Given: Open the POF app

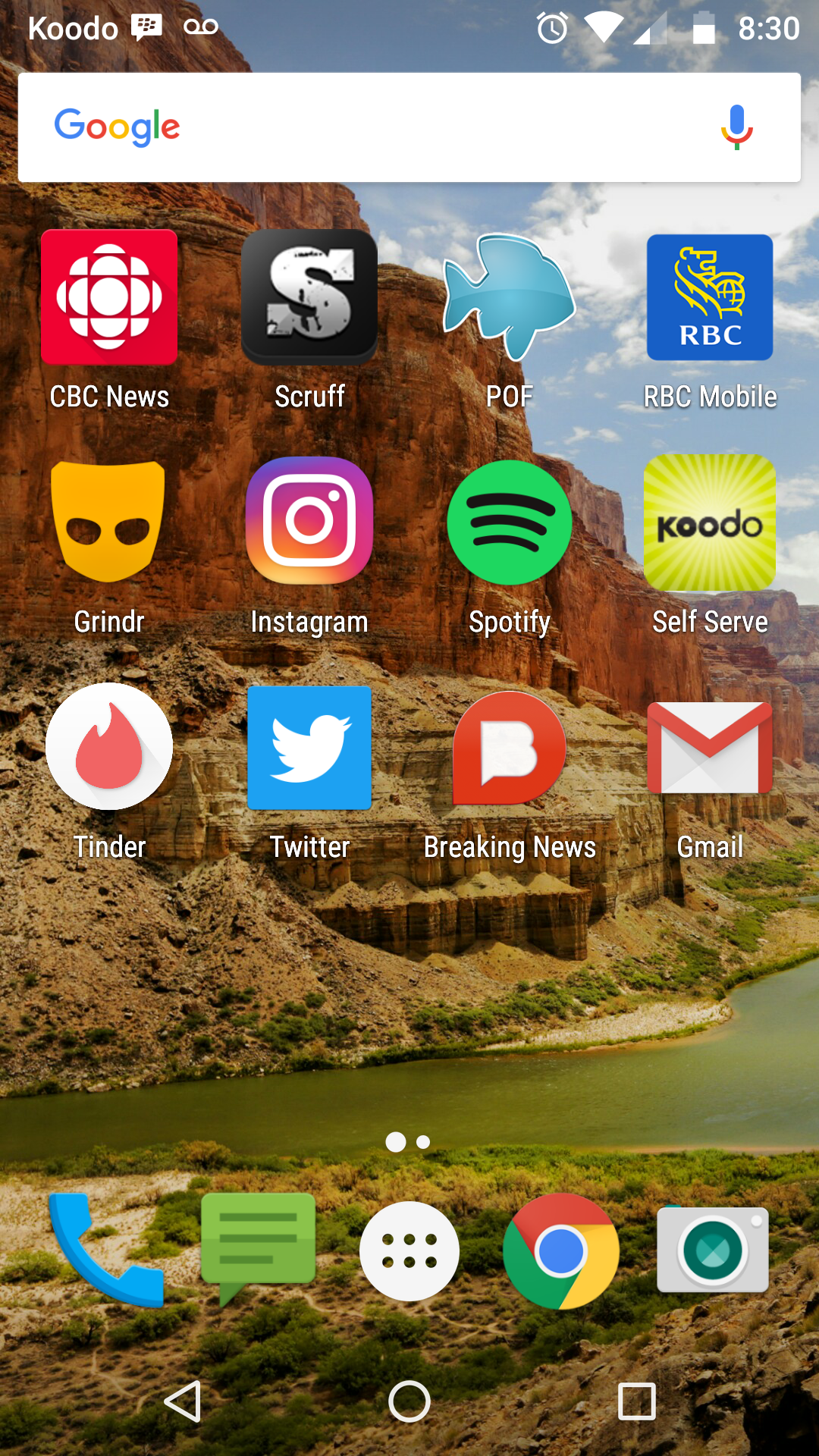Looking at the screenshot, I should coord(510,297).
